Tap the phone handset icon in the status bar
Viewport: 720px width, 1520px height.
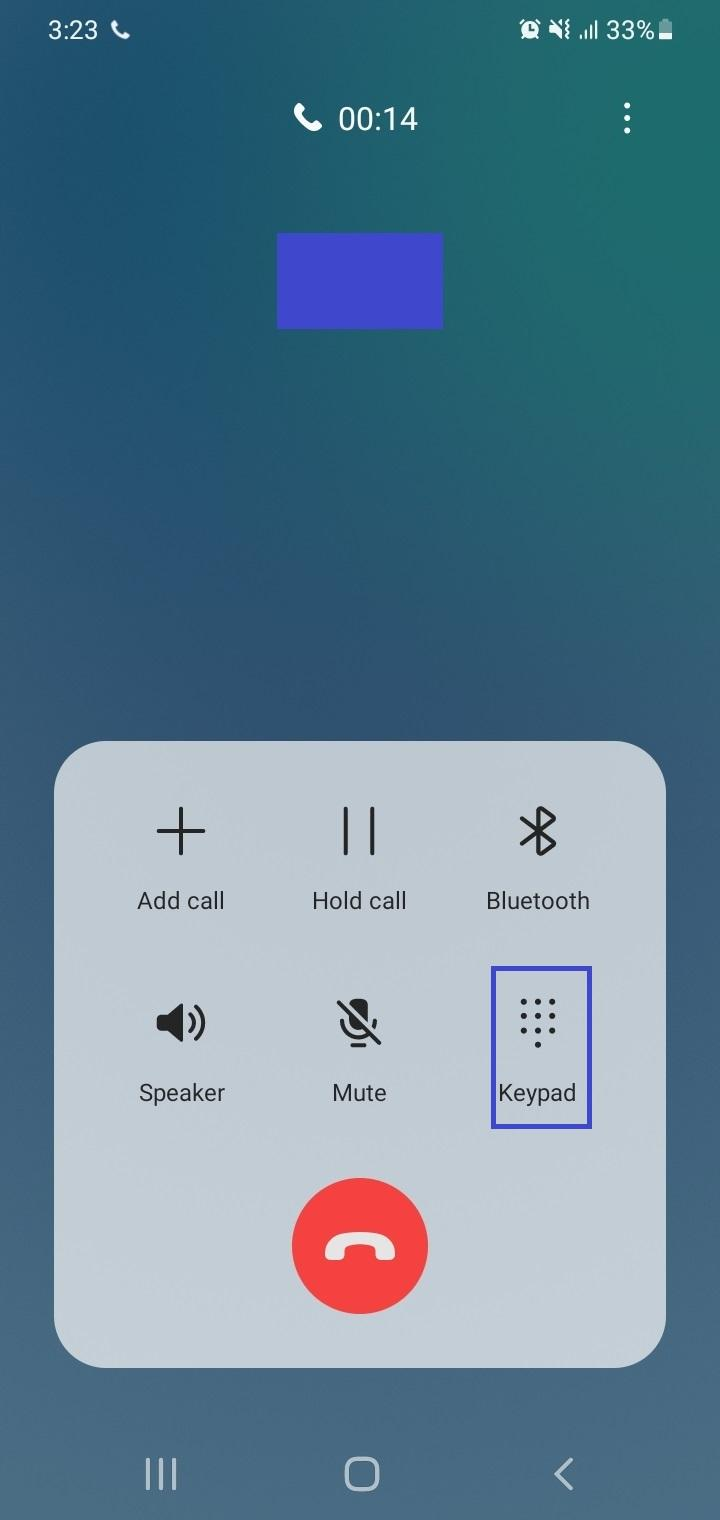point(120,30)
